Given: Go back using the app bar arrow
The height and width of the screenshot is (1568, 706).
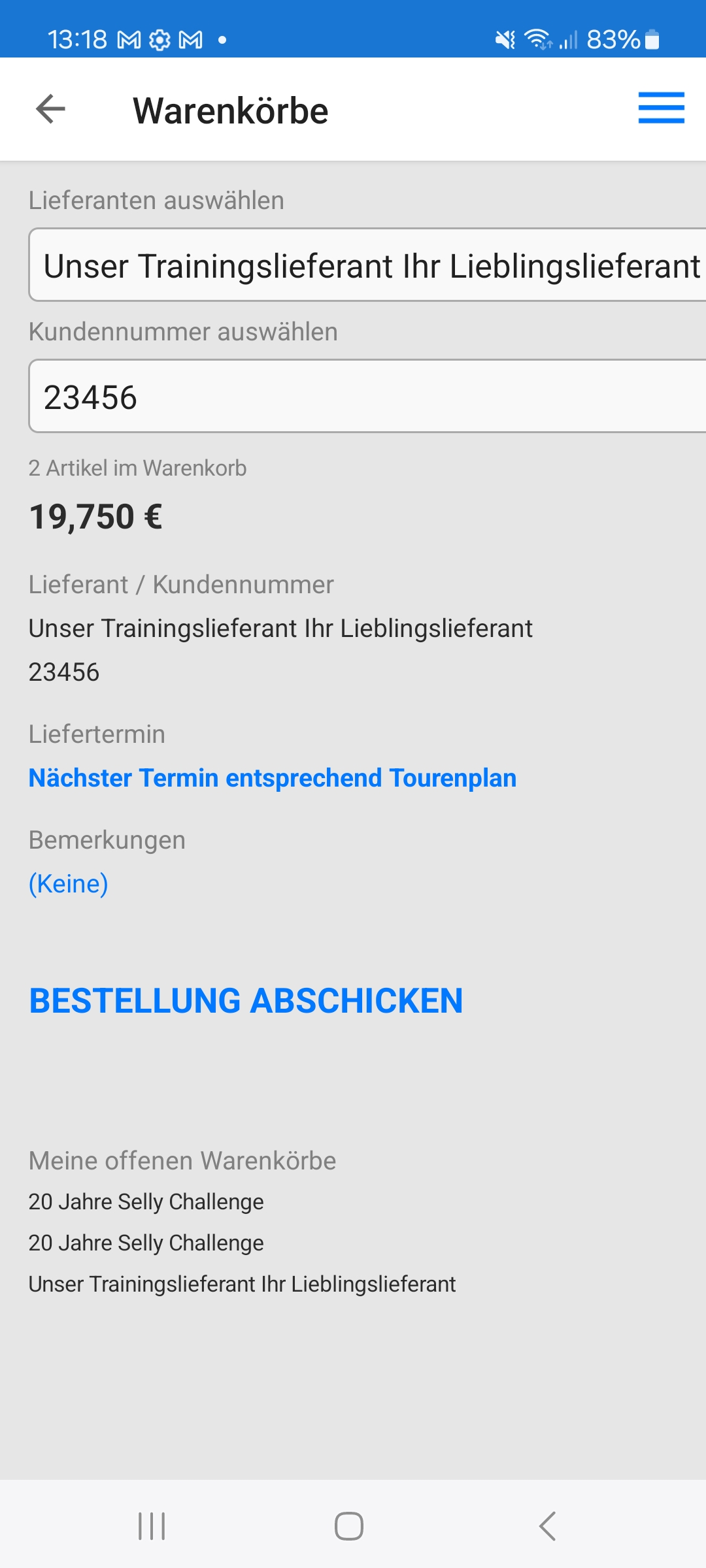Looking at the screenshot, I should 51,109.
